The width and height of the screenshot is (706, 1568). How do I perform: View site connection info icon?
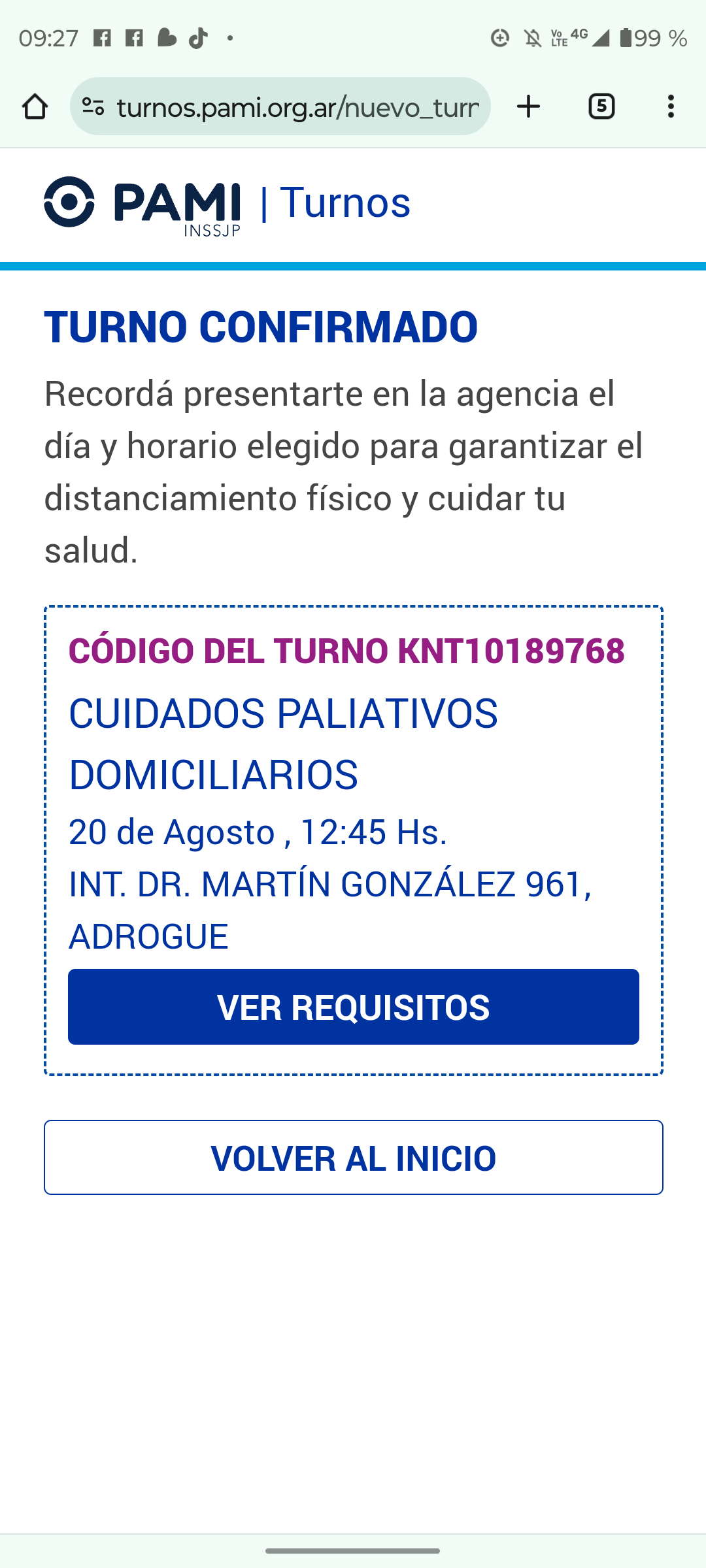click(x=93, y=106)
